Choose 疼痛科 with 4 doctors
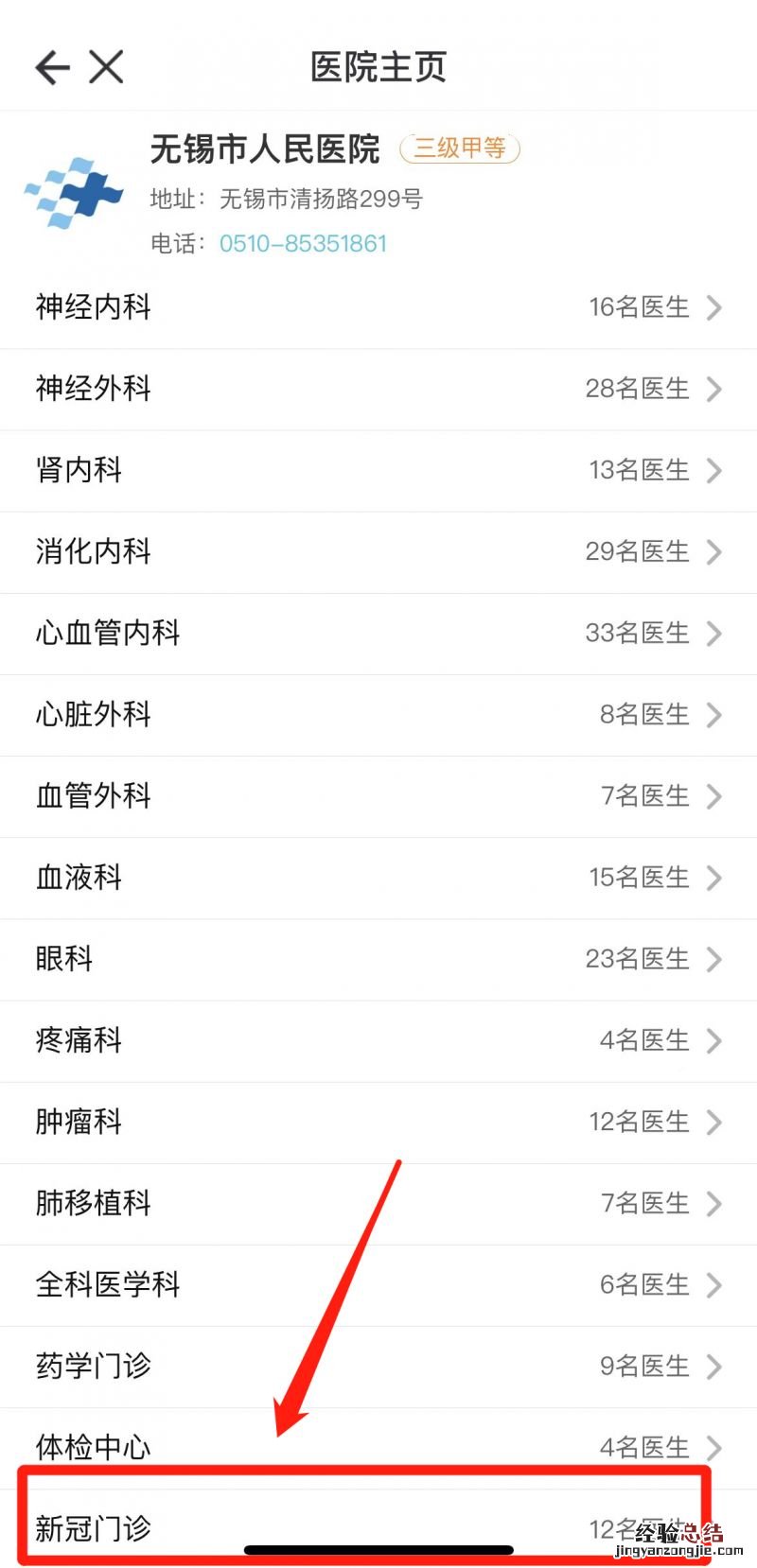 click(378, 1040)
